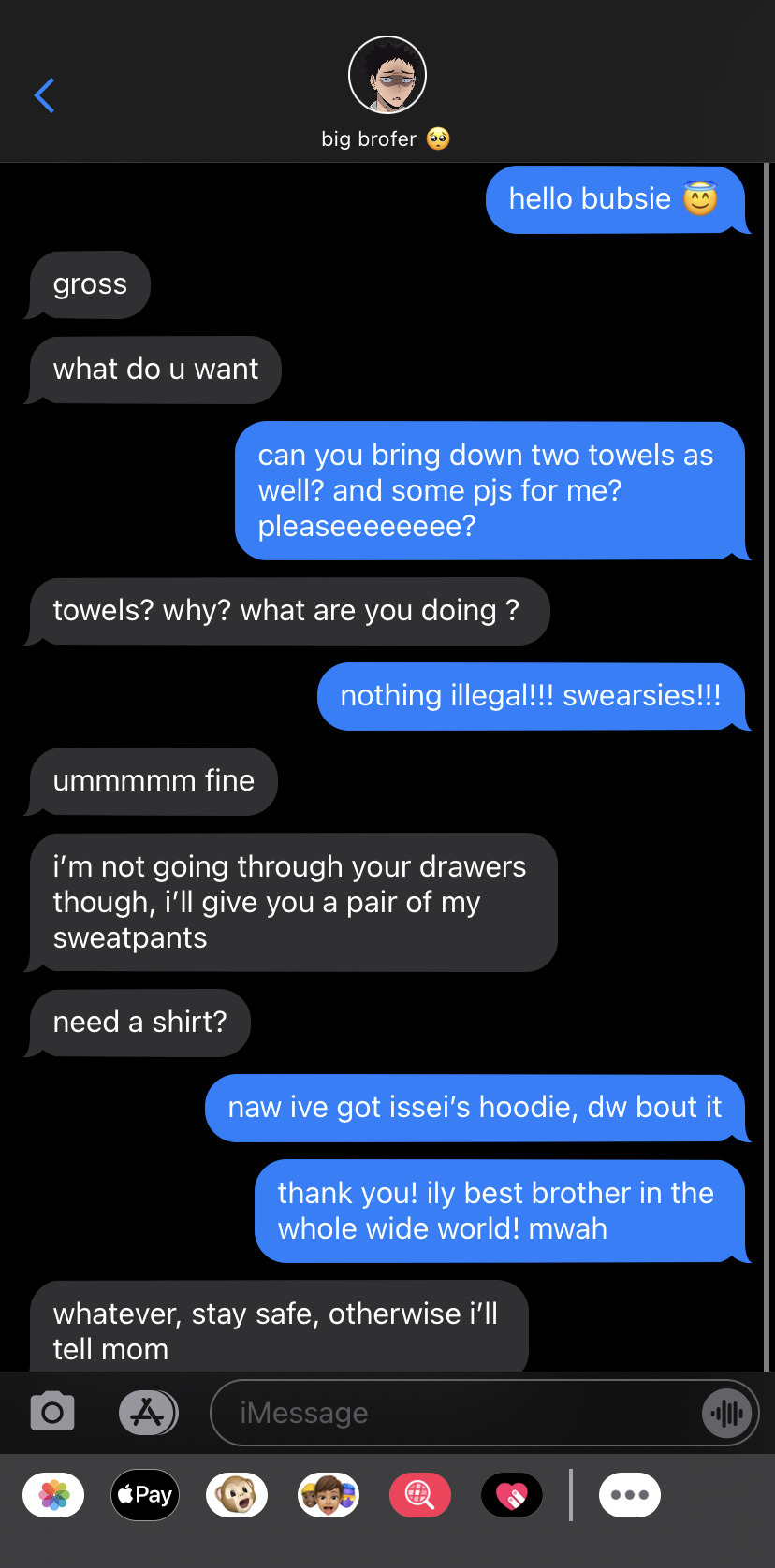The width and height of the screenshot is (775, 1568).
Task: Open Memoji stickers
Action: pyautogui.click(x=329, y=1495)
